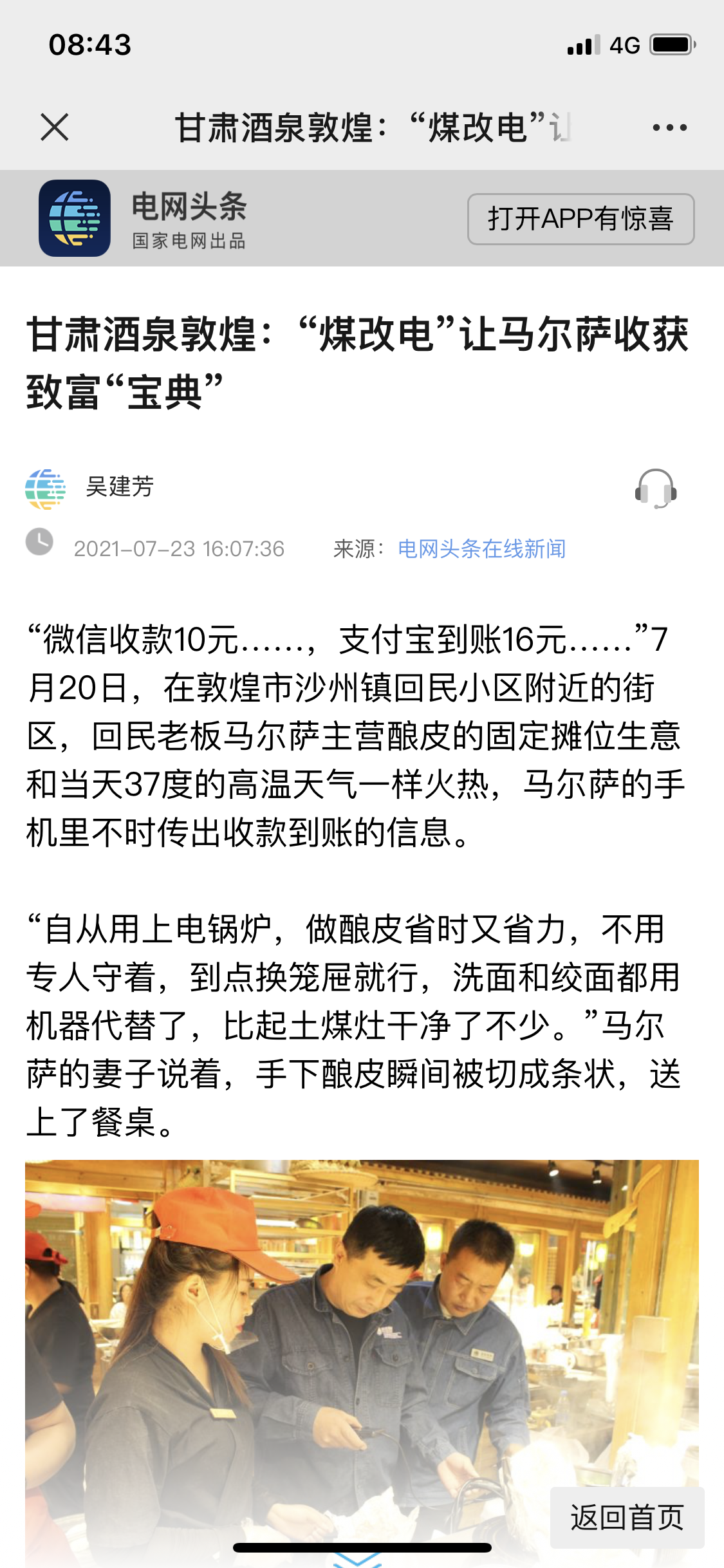
Task: Open author 吴建芳 profile
Action: coord(120,487)
